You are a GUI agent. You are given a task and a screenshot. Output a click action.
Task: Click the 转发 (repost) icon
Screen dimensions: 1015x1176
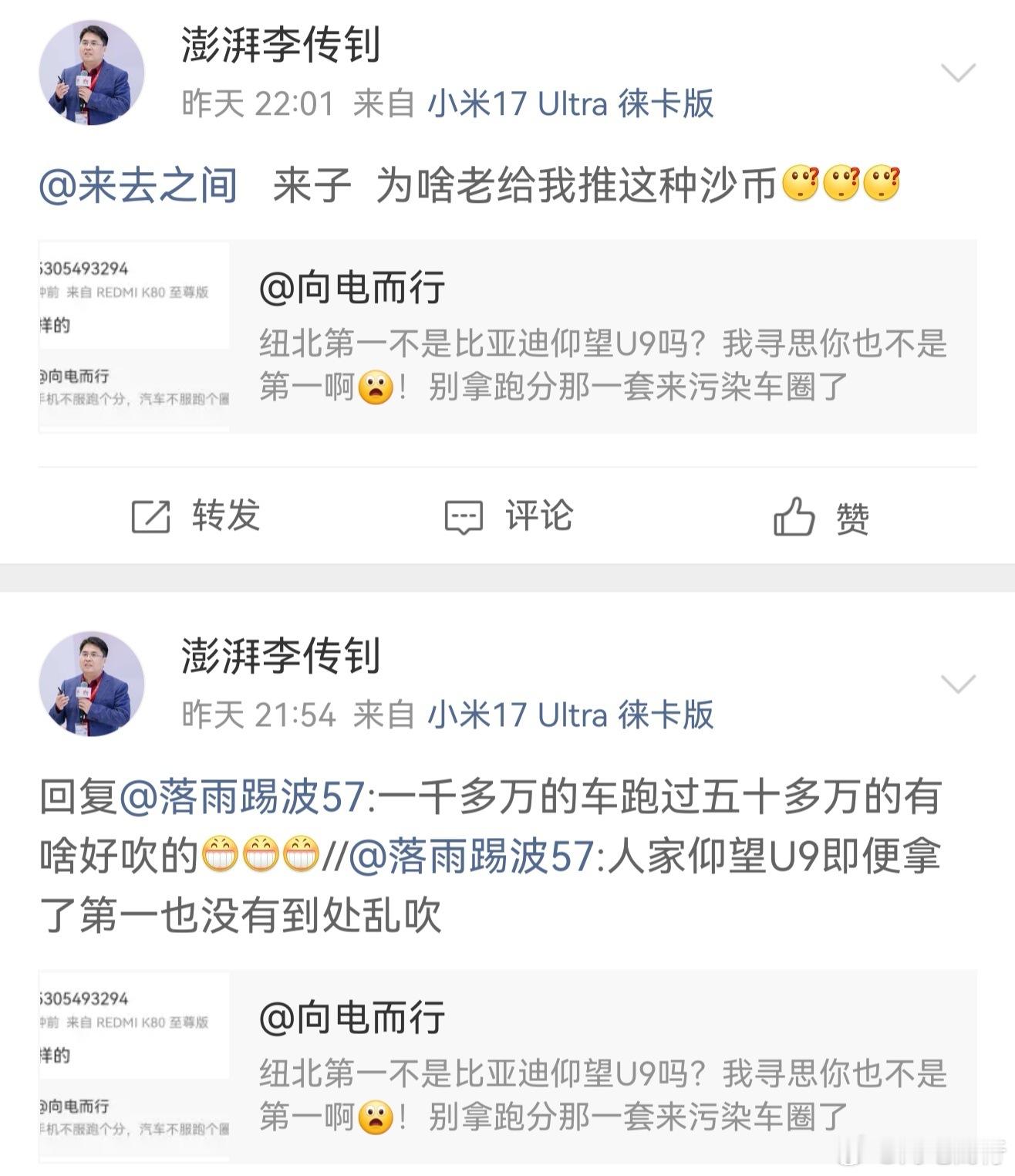151,517
